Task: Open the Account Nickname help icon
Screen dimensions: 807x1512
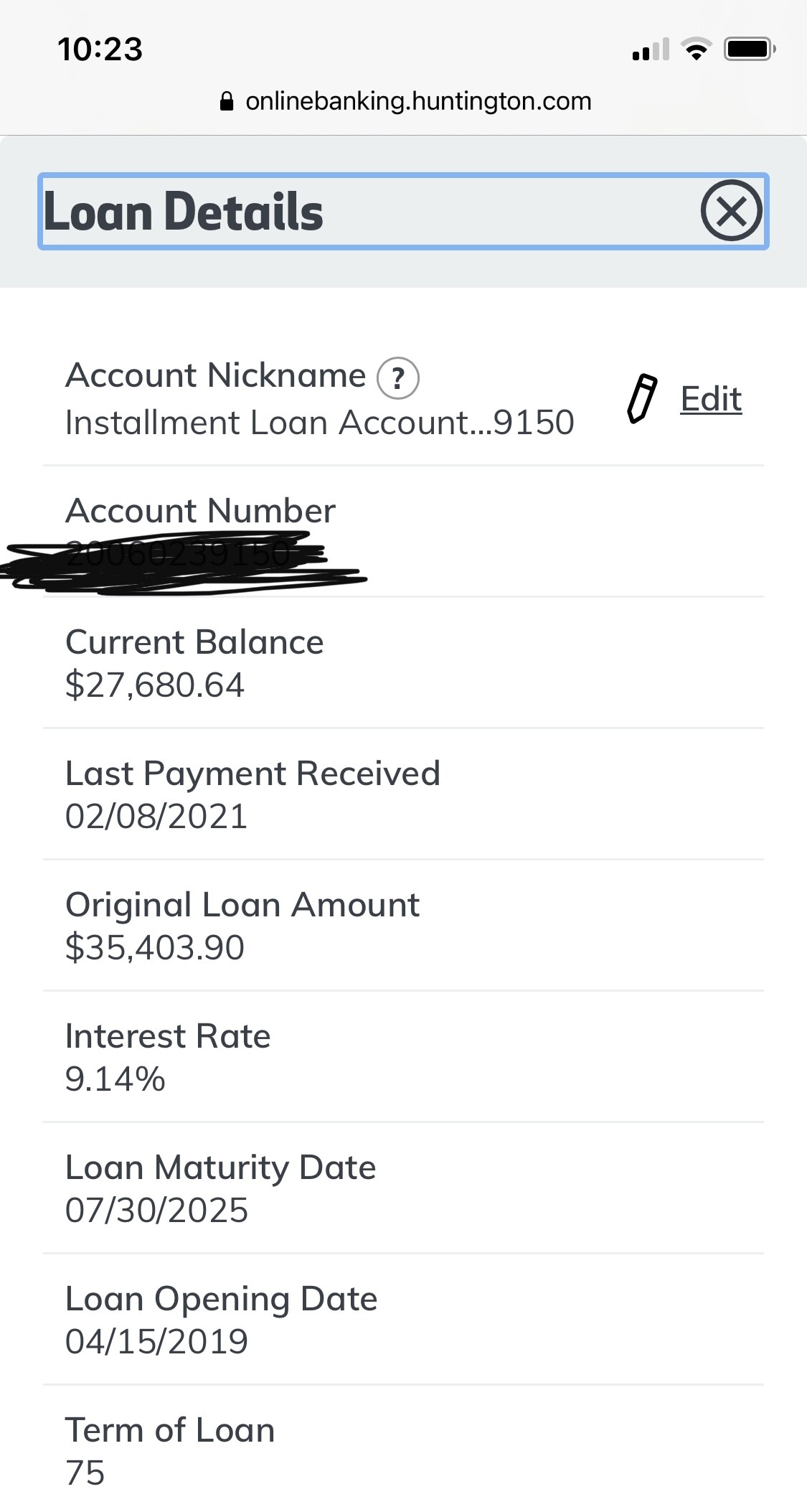Action: (398, 377)
